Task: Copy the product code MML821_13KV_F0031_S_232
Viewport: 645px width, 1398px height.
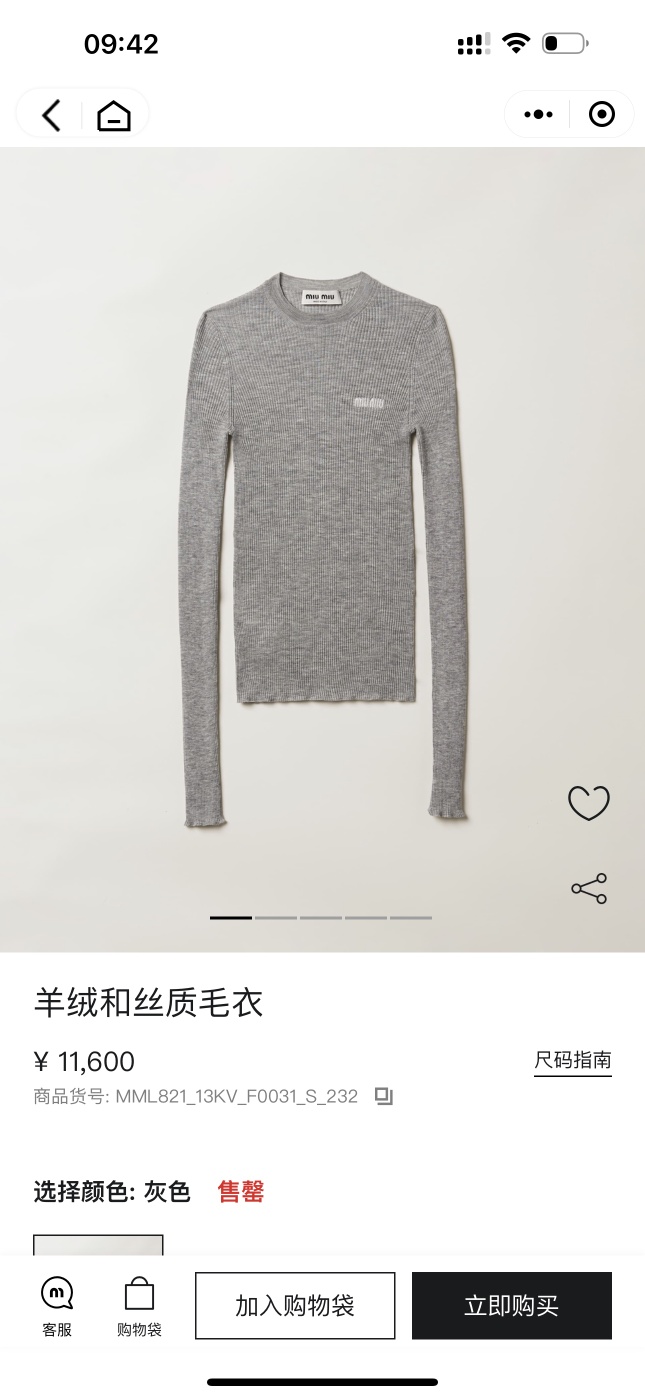Action: pos(384,1096)
